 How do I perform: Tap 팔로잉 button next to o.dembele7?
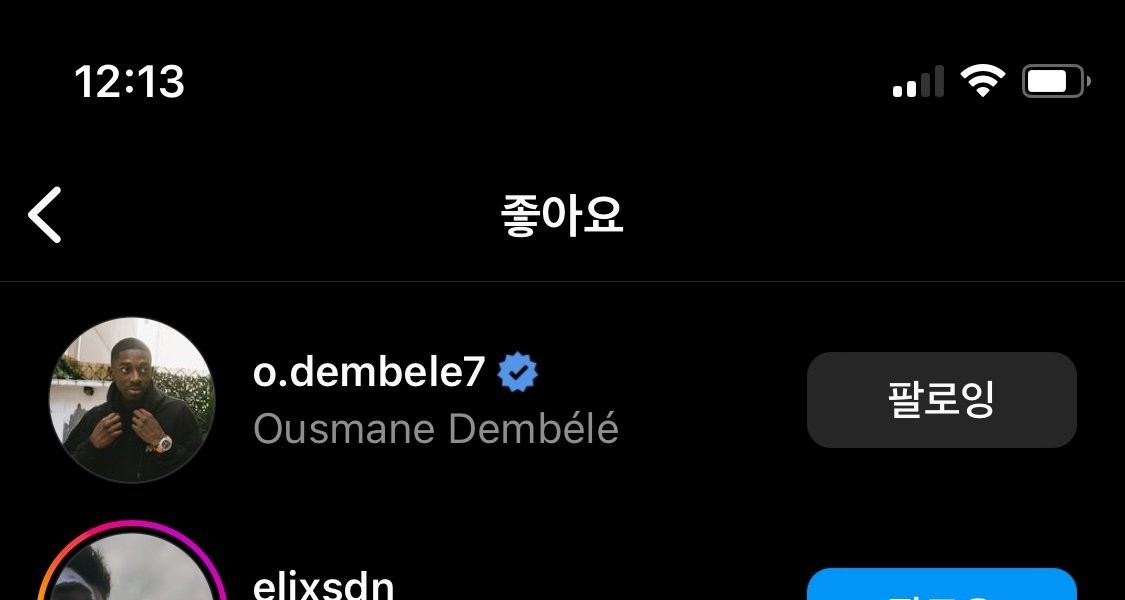pos(941,400)
